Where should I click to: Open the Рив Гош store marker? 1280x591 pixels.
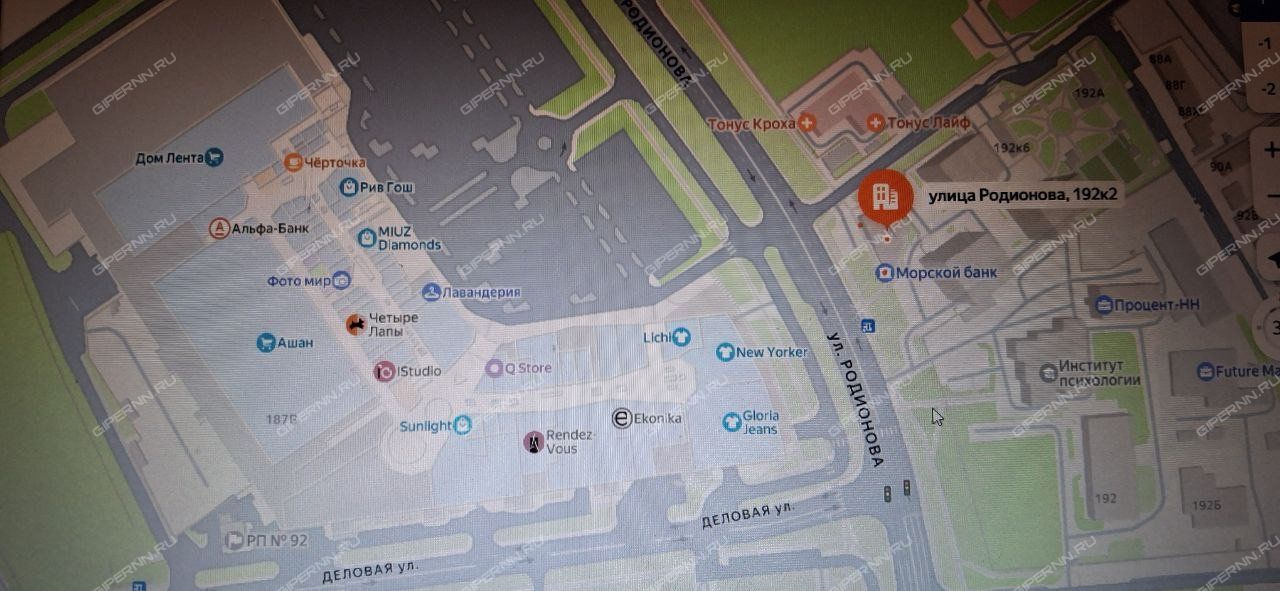(347, 187)
